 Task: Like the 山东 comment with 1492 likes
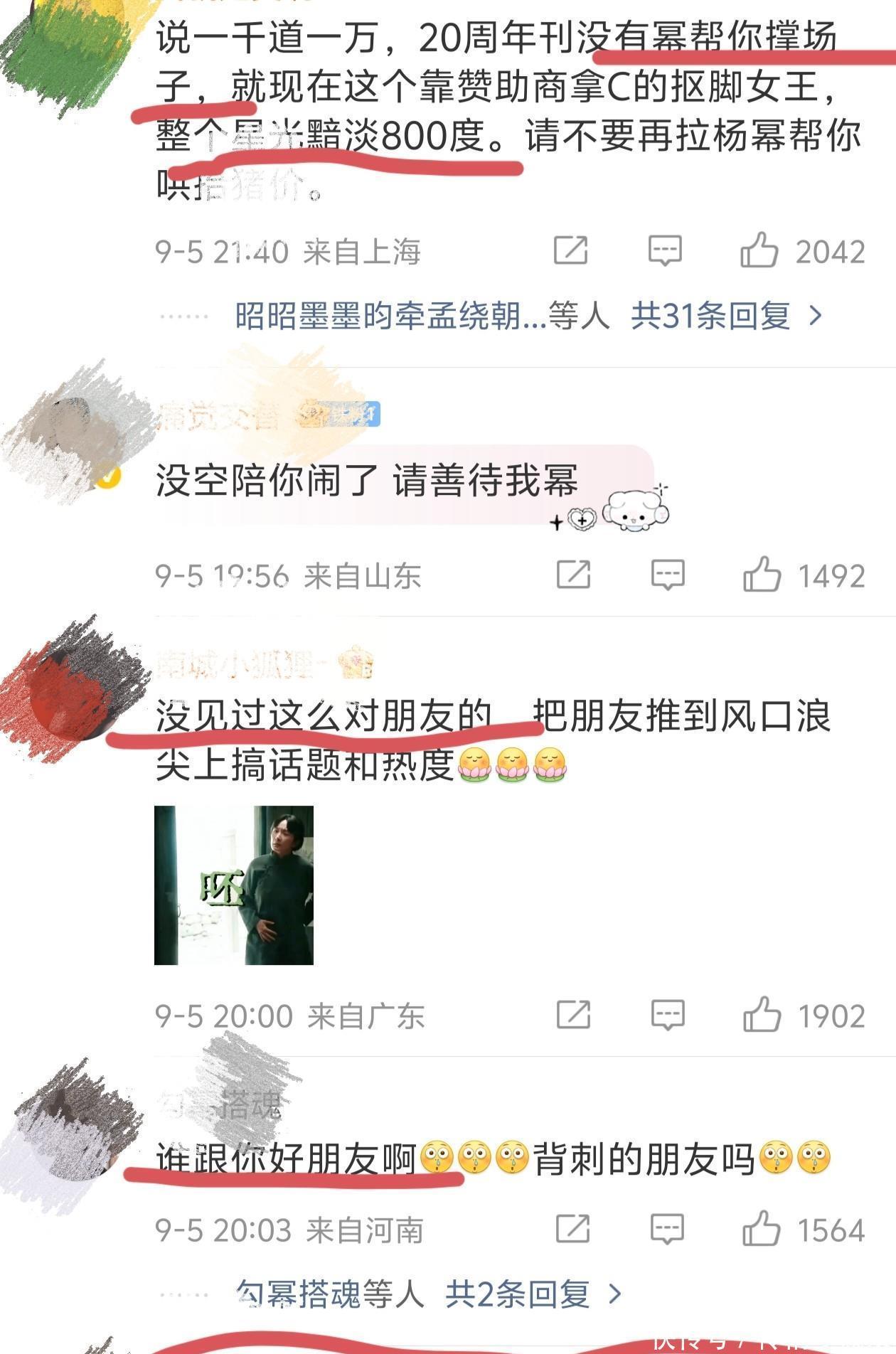coord(762,575)
